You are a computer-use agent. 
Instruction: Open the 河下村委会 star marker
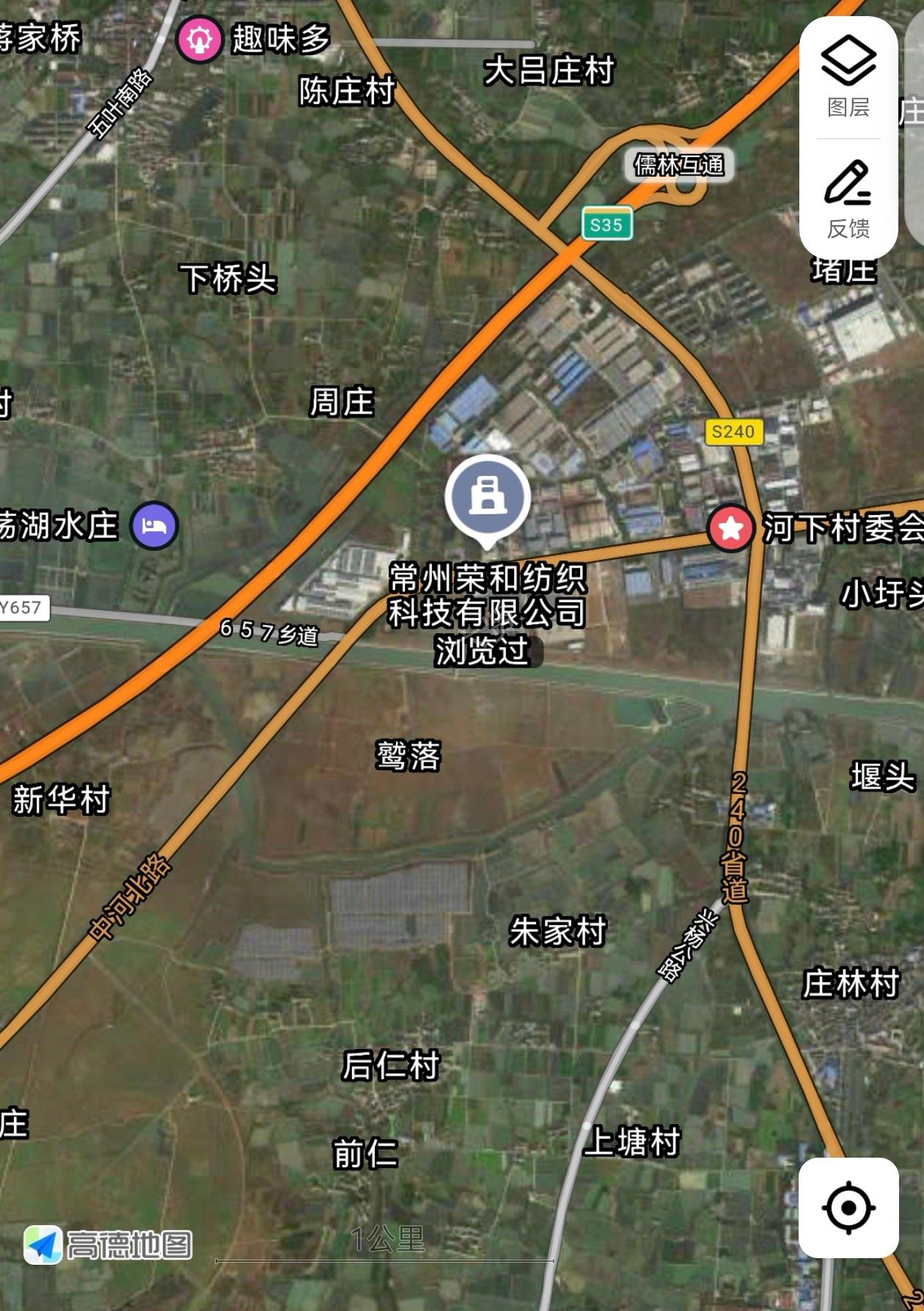pos(731,527)
